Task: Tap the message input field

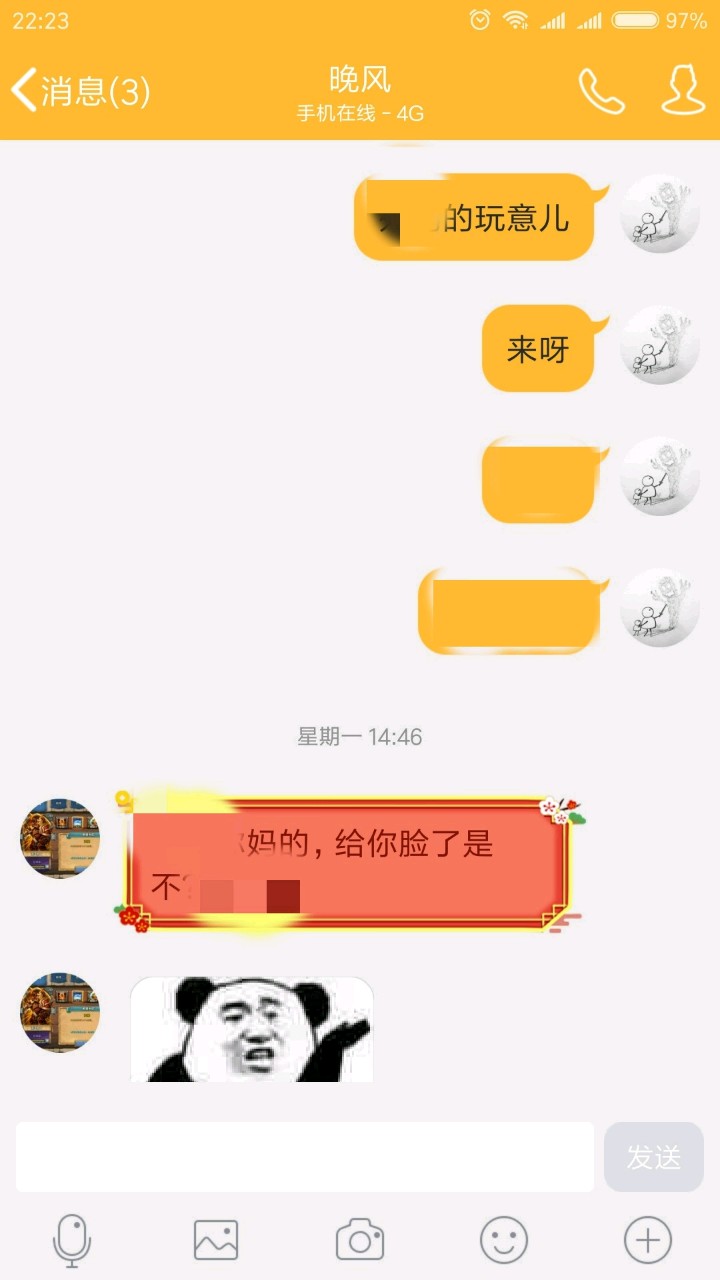Action: (x=305, y=1157)
